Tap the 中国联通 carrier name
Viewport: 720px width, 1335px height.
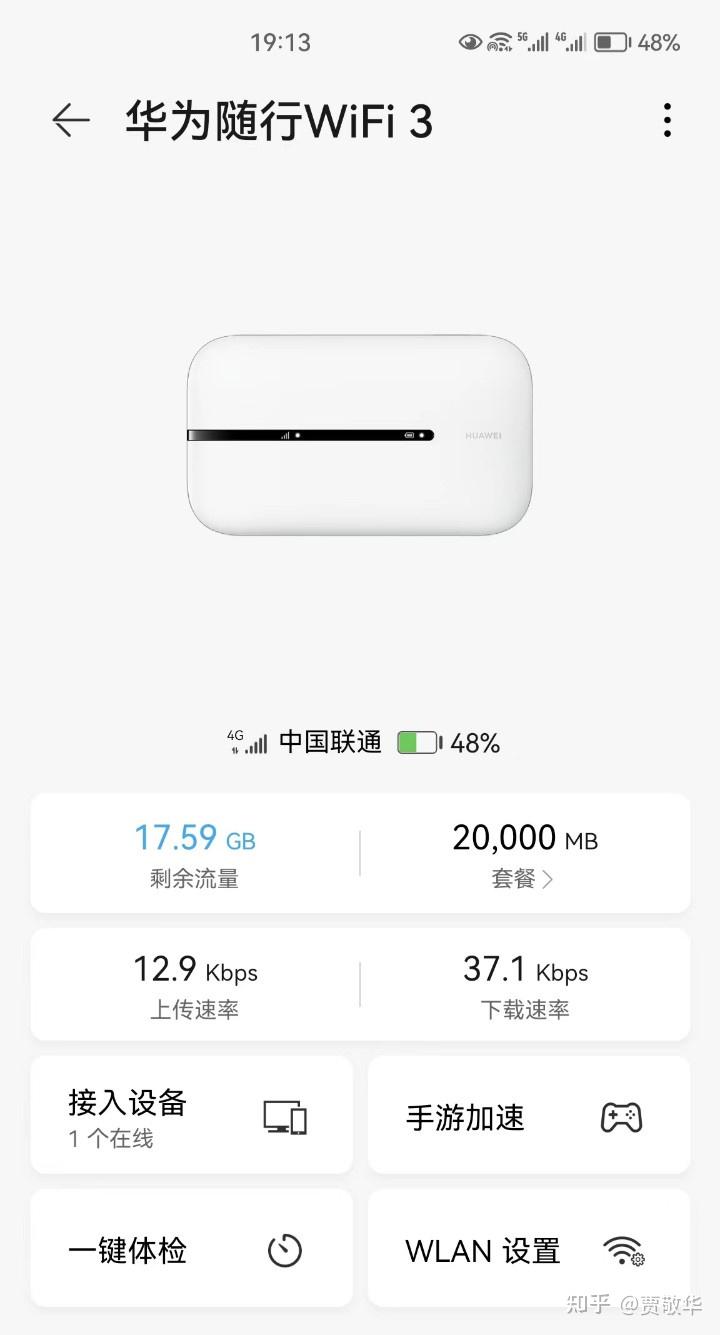(x=329, y=742)
